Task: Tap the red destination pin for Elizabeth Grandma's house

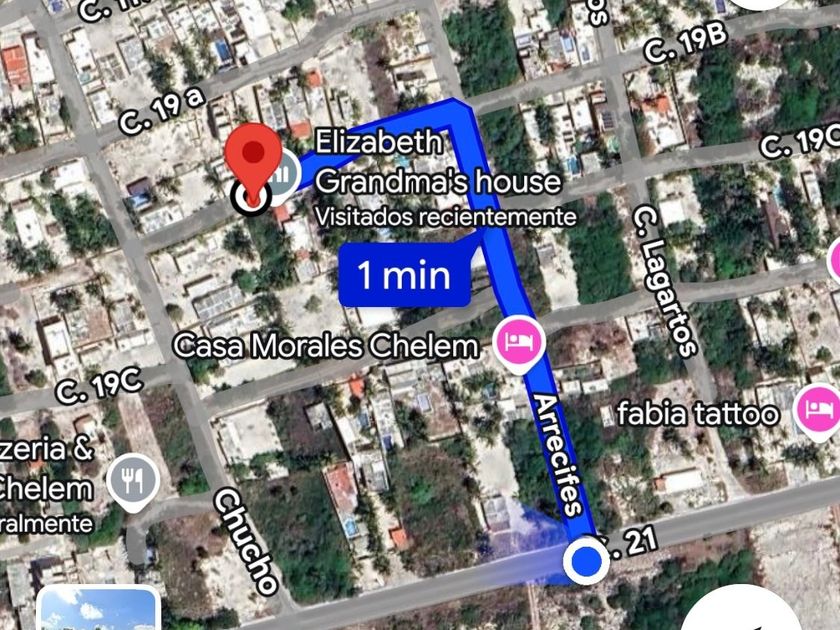Action: point(253,163)
